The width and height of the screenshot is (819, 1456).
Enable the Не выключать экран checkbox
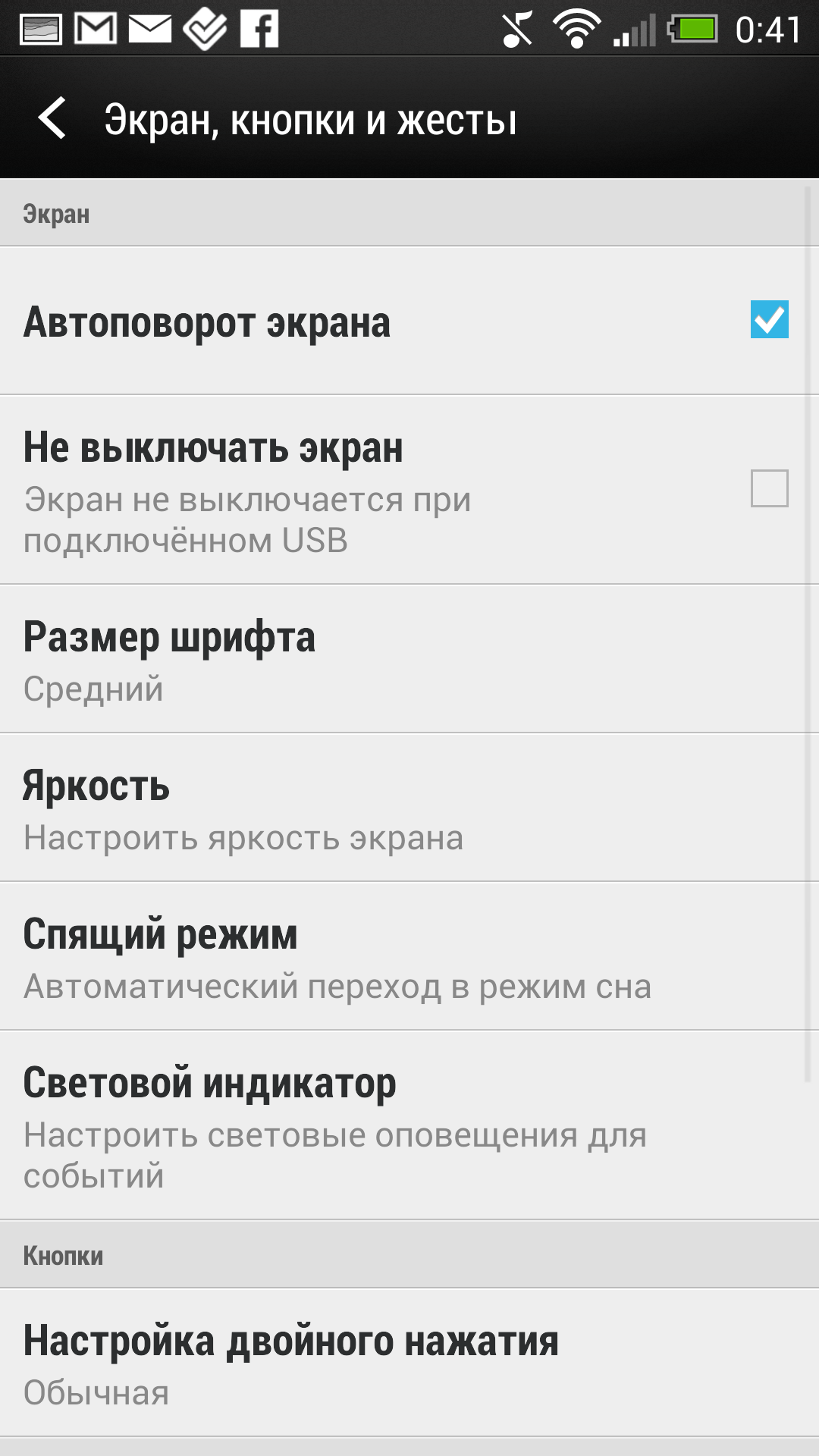(x=769, y=488)
